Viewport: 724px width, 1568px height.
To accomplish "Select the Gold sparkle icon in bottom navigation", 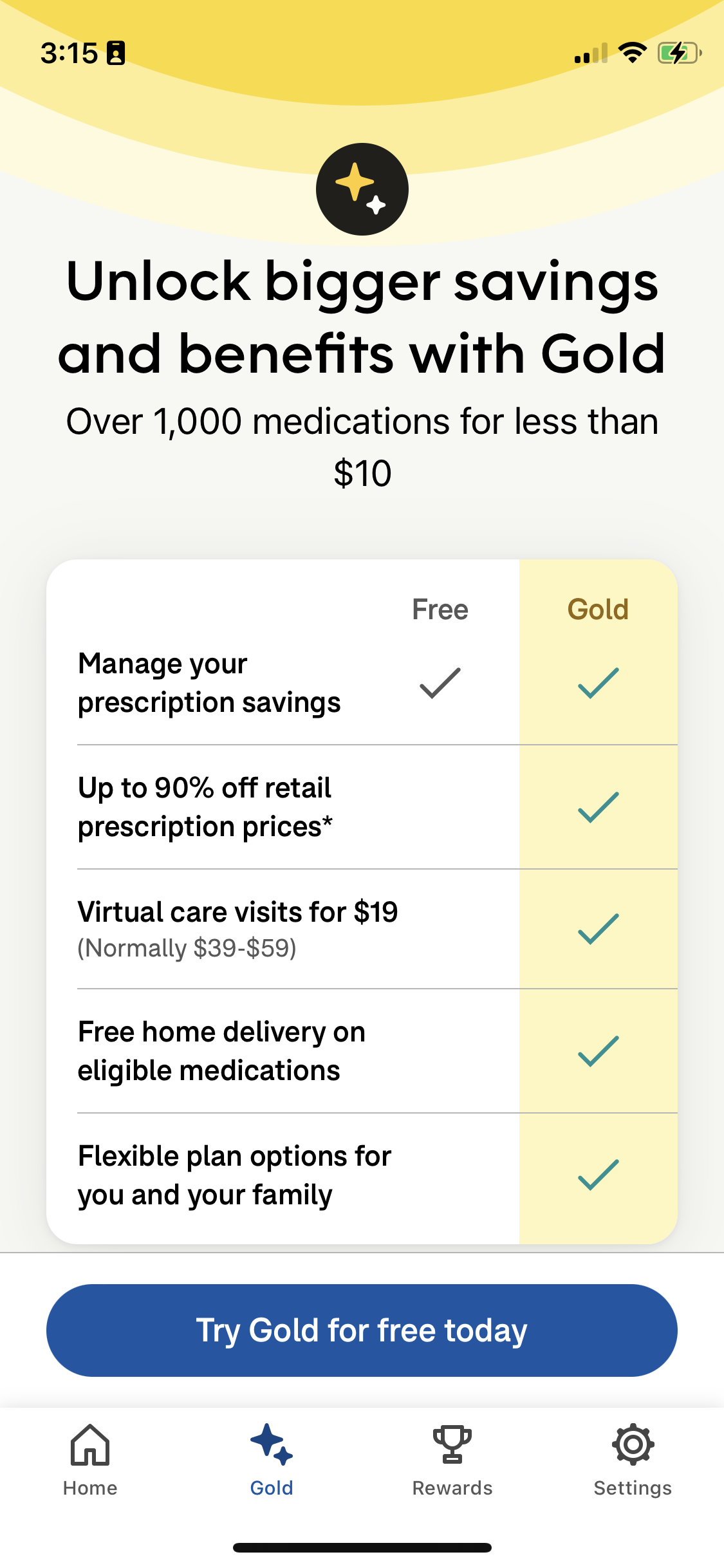I will pos(271,1445).
